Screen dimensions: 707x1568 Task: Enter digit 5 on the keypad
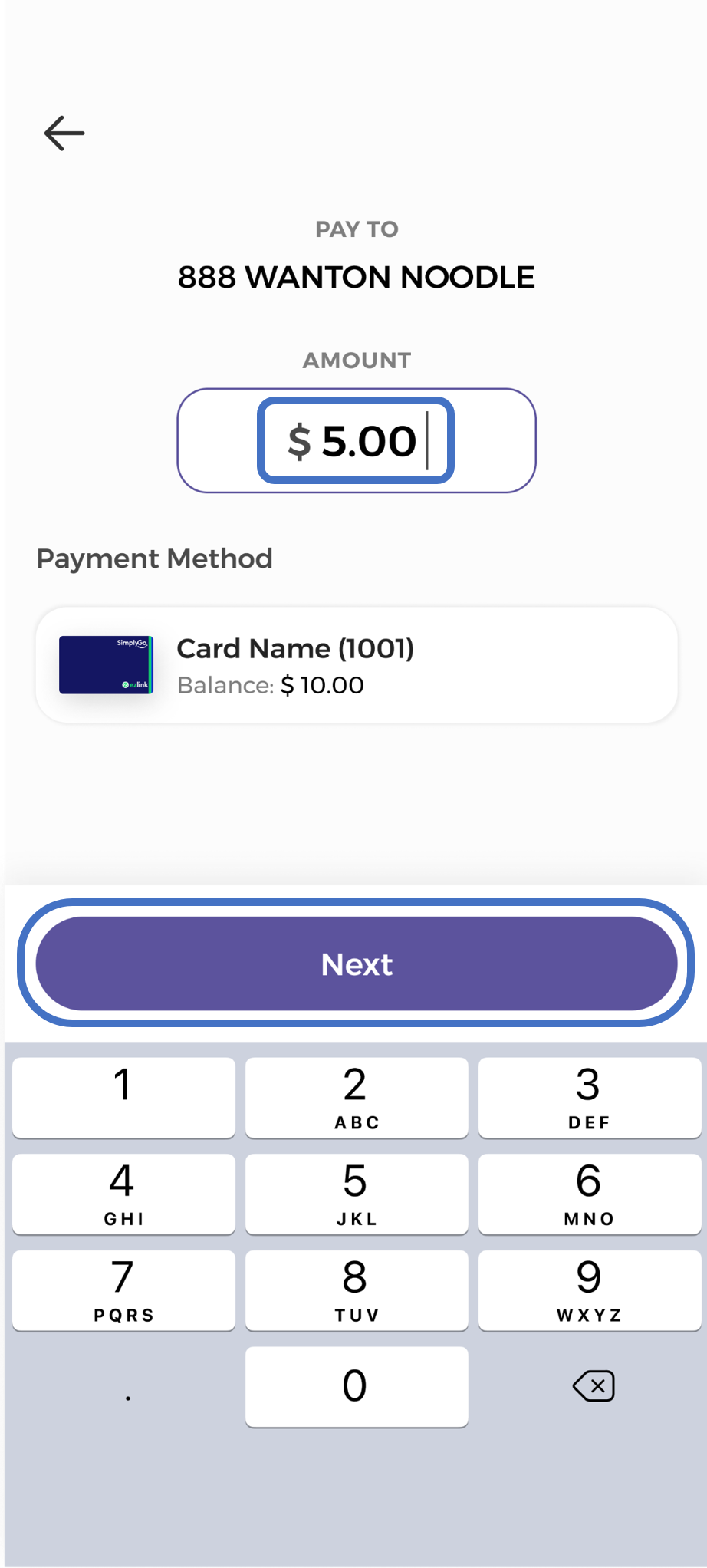click(356, 1194)
